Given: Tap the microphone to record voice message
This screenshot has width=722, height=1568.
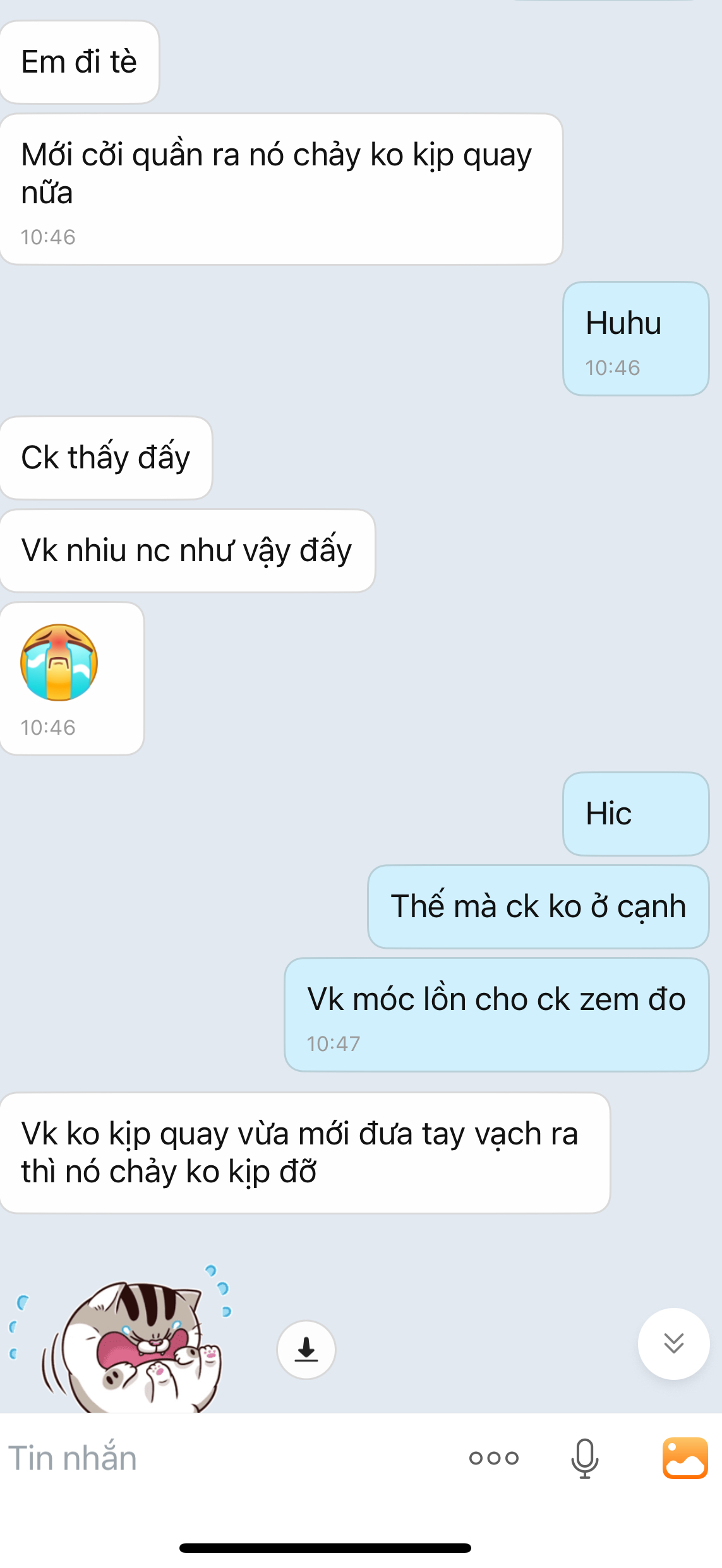Looking at the screenshot, I should (584, 1458).
